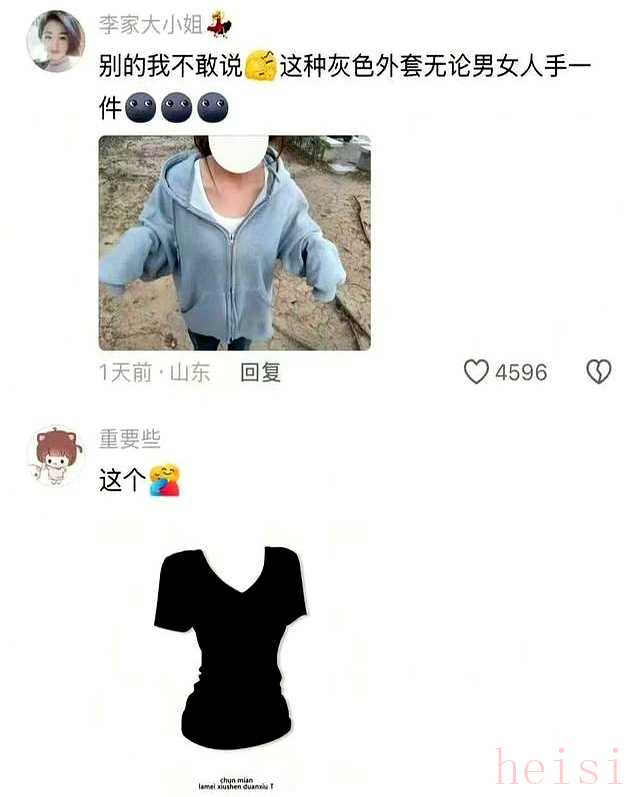View the gray hoodie photo in the comment
The image size is (640, 797).
[x=234, y=243]
